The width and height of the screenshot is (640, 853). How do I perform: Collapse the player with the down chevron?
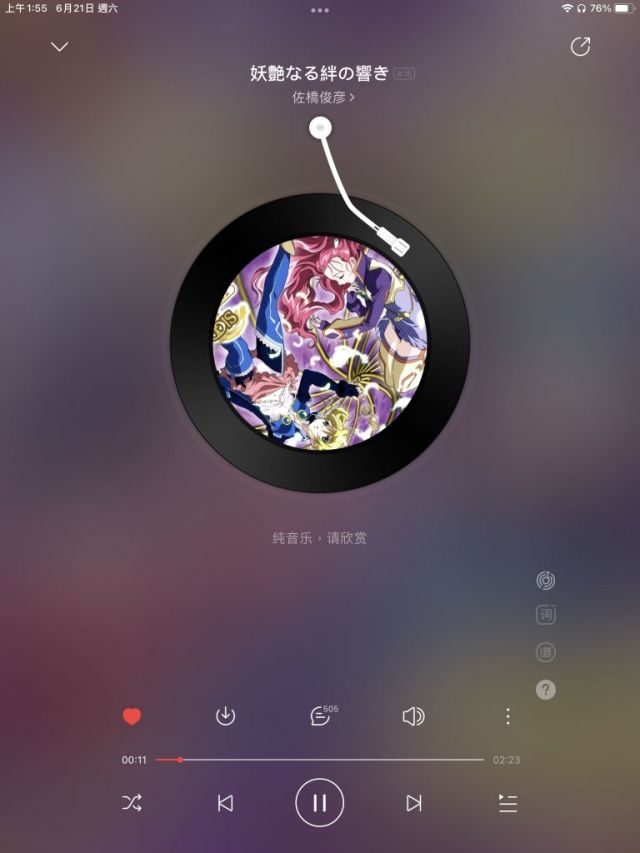tap(60, 47)
